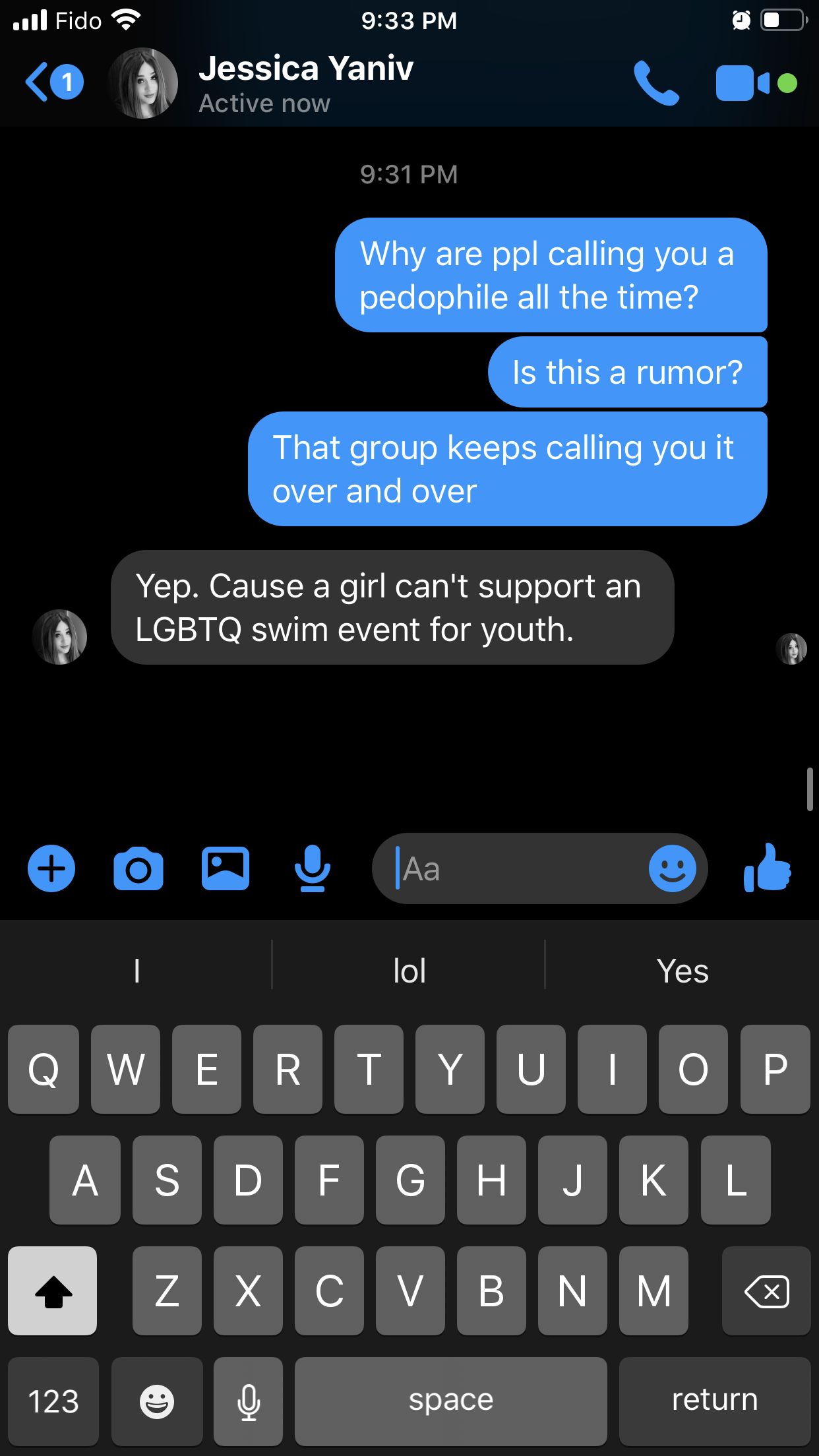Open the camera to take a photo
Viewport: 819px width, 1456px height.
click(138, 869)
